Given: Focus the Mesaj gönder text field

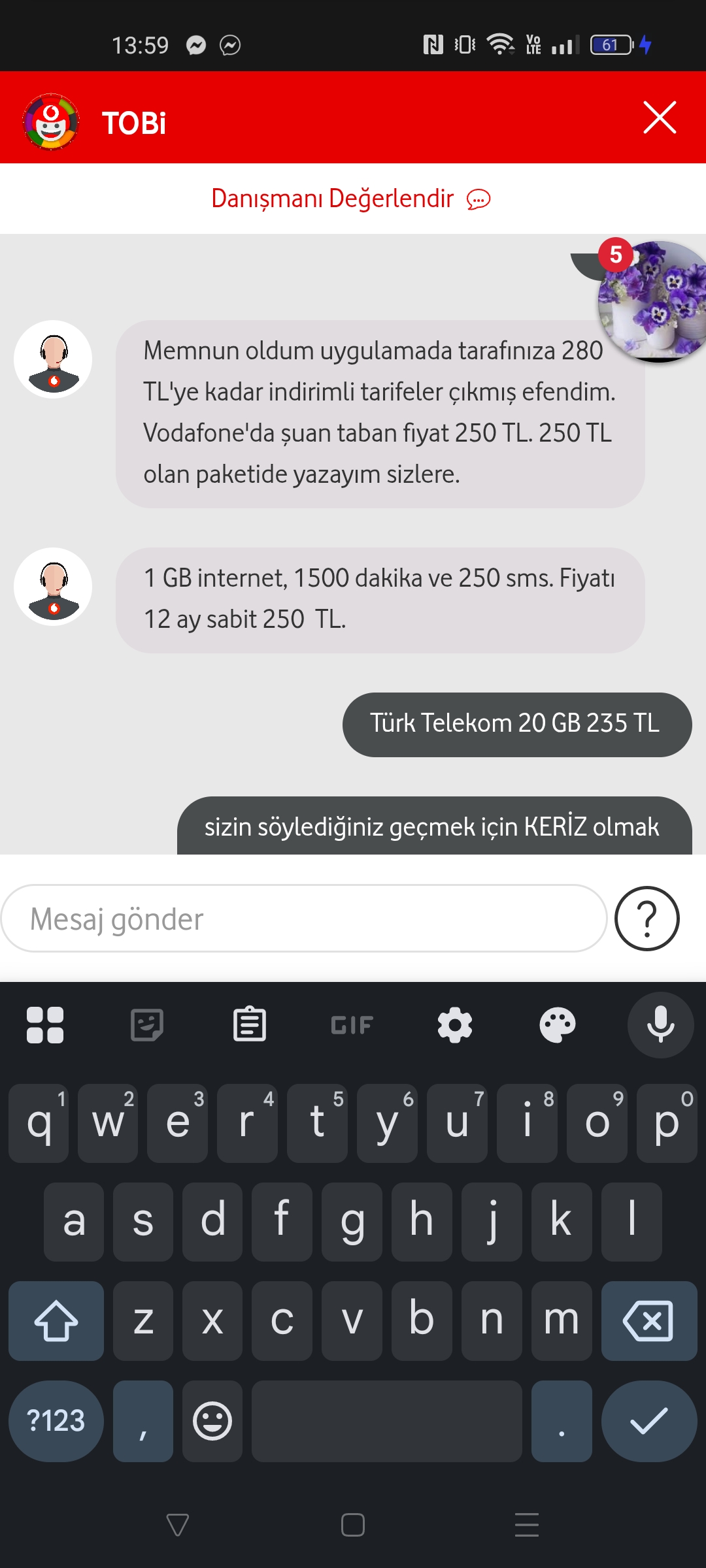Looking at the screenshot, I should pyautogui.click(x=304, y=919).
